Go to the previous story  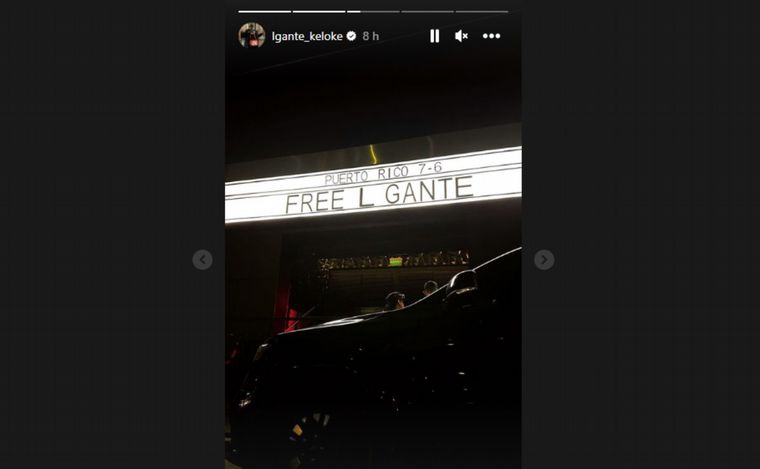pos(202,260)
